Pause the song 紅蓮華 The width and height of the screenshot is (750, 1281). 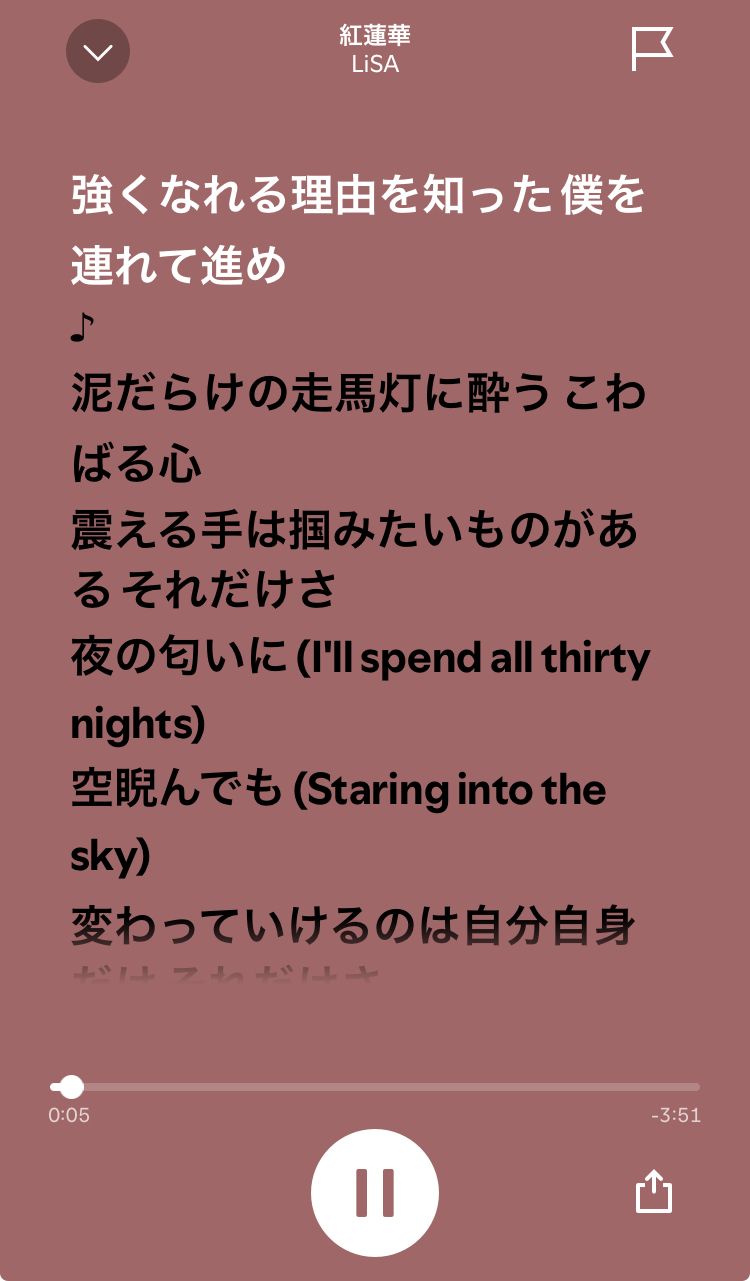coord(375,1192)
